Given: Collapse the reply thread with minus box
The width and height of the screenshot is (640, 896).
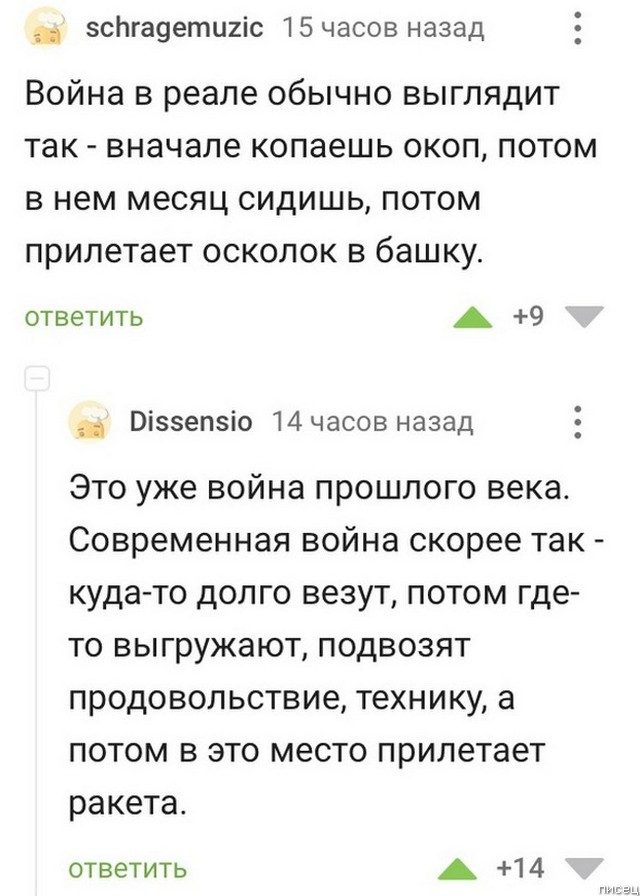Looking at the screenshot, I should pos(35,379).
